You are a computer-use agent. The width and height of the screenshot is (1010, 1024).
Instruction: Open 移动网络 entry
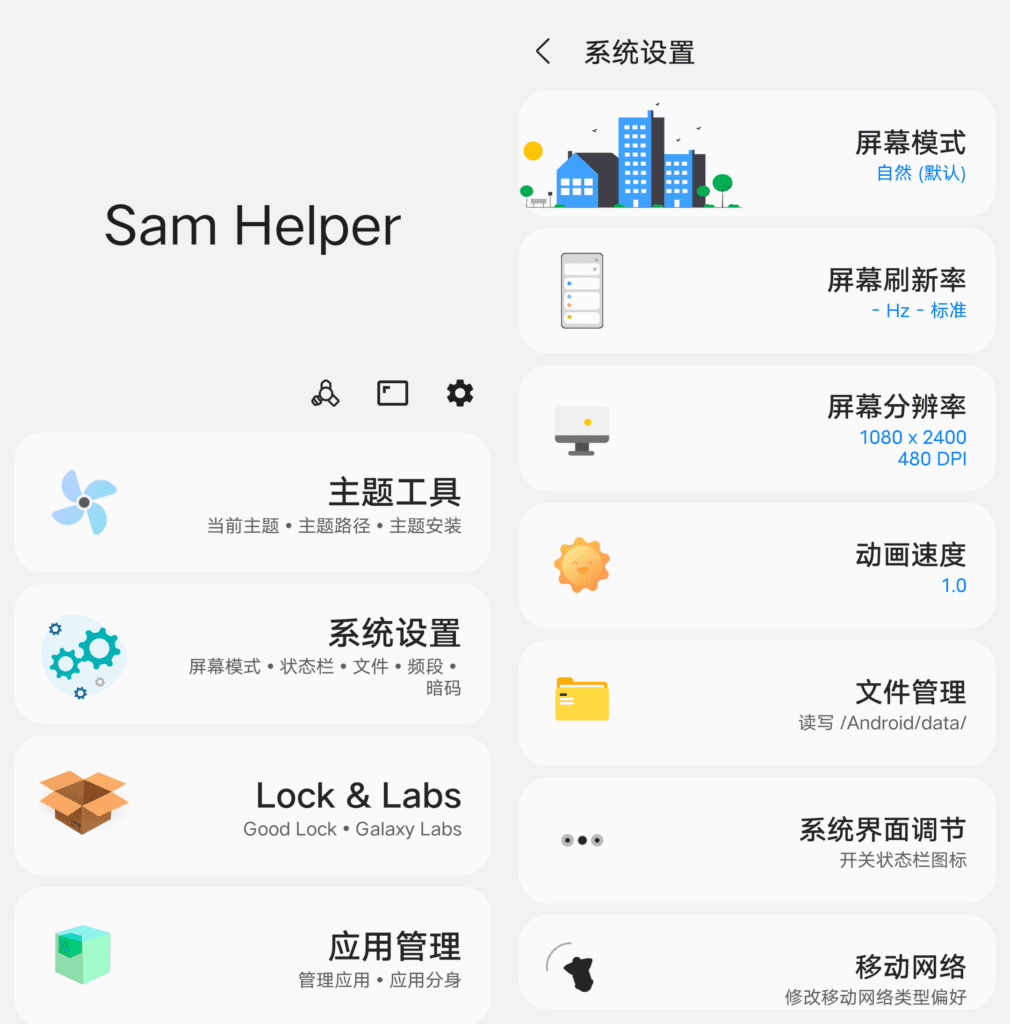pos(757,965)
